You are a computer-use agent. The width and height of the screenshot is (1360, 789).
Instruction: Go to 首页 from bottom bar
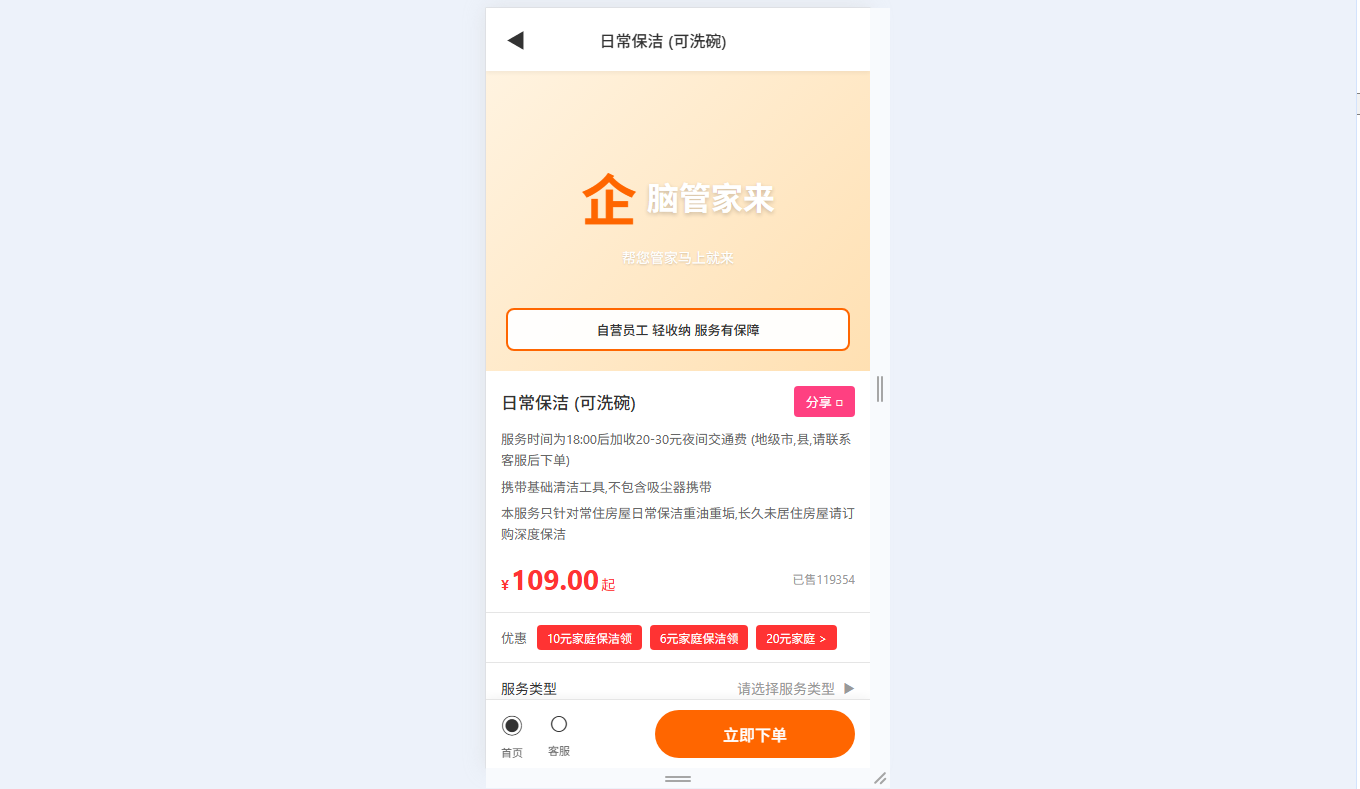pos(512,735)
